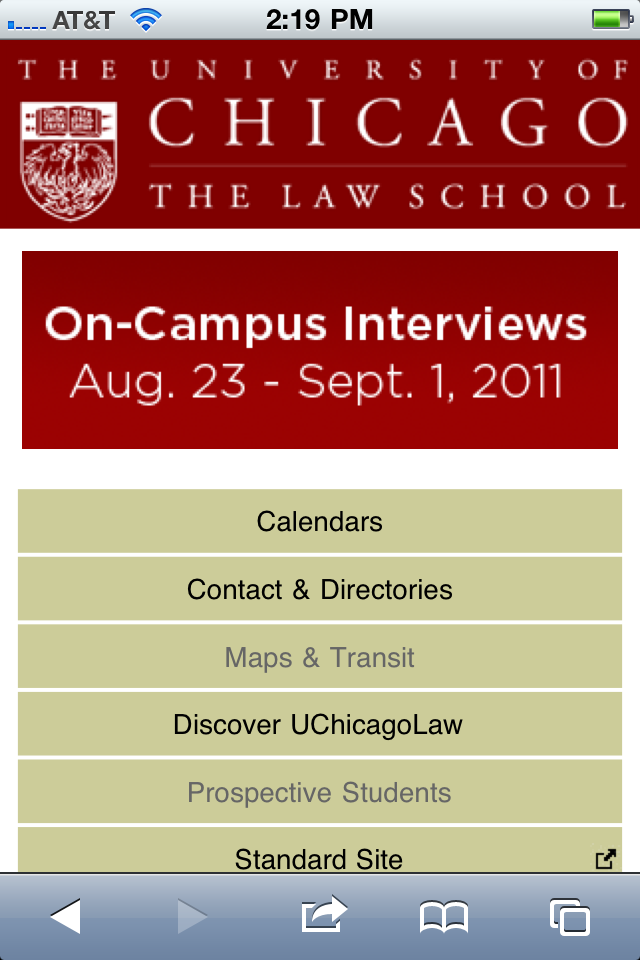Go back to the previous page
The width and height of the screenshot is (640, 960).
tap(66, 916)
